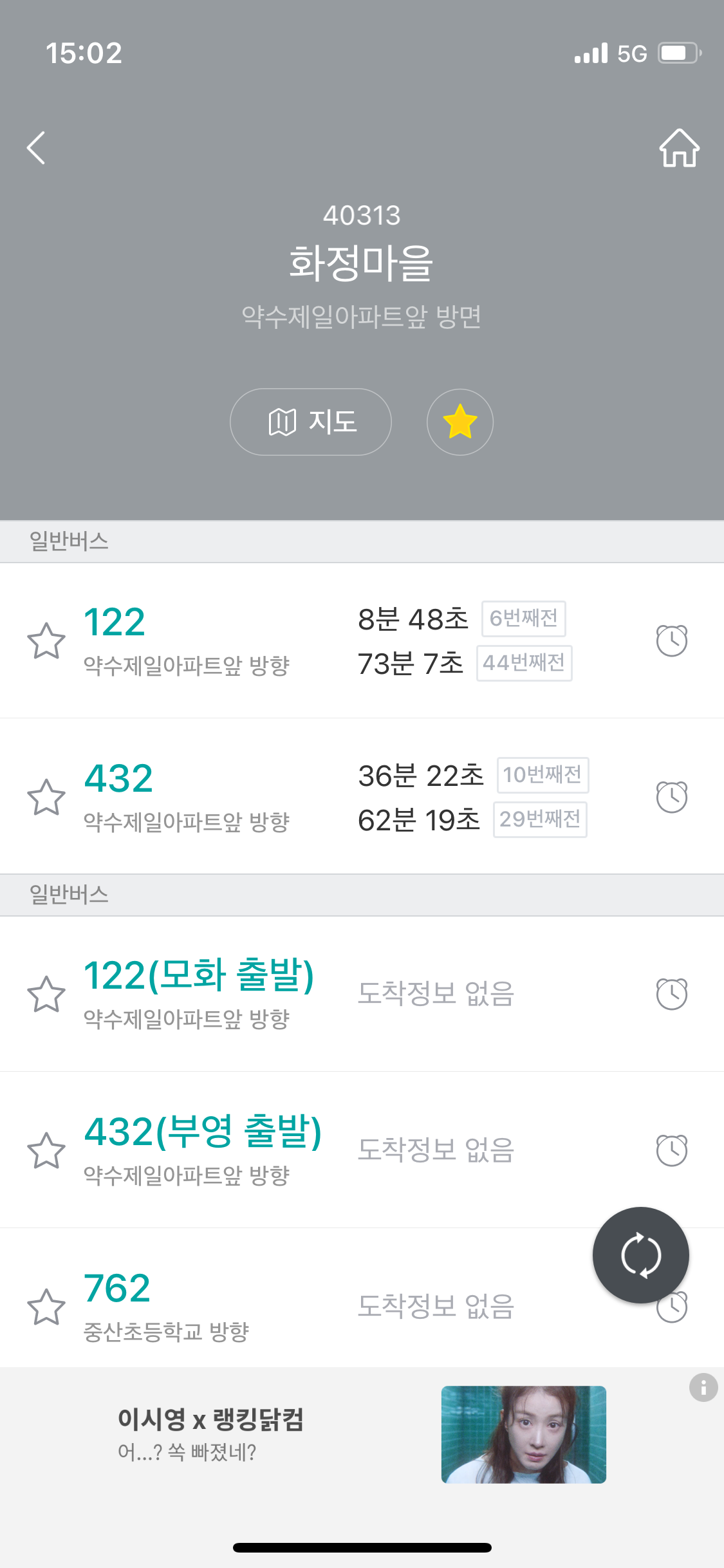This screenshot has width=724, height=1568.
Task: Remove 화정마을 stop from favorites
Action: [460, 422]
